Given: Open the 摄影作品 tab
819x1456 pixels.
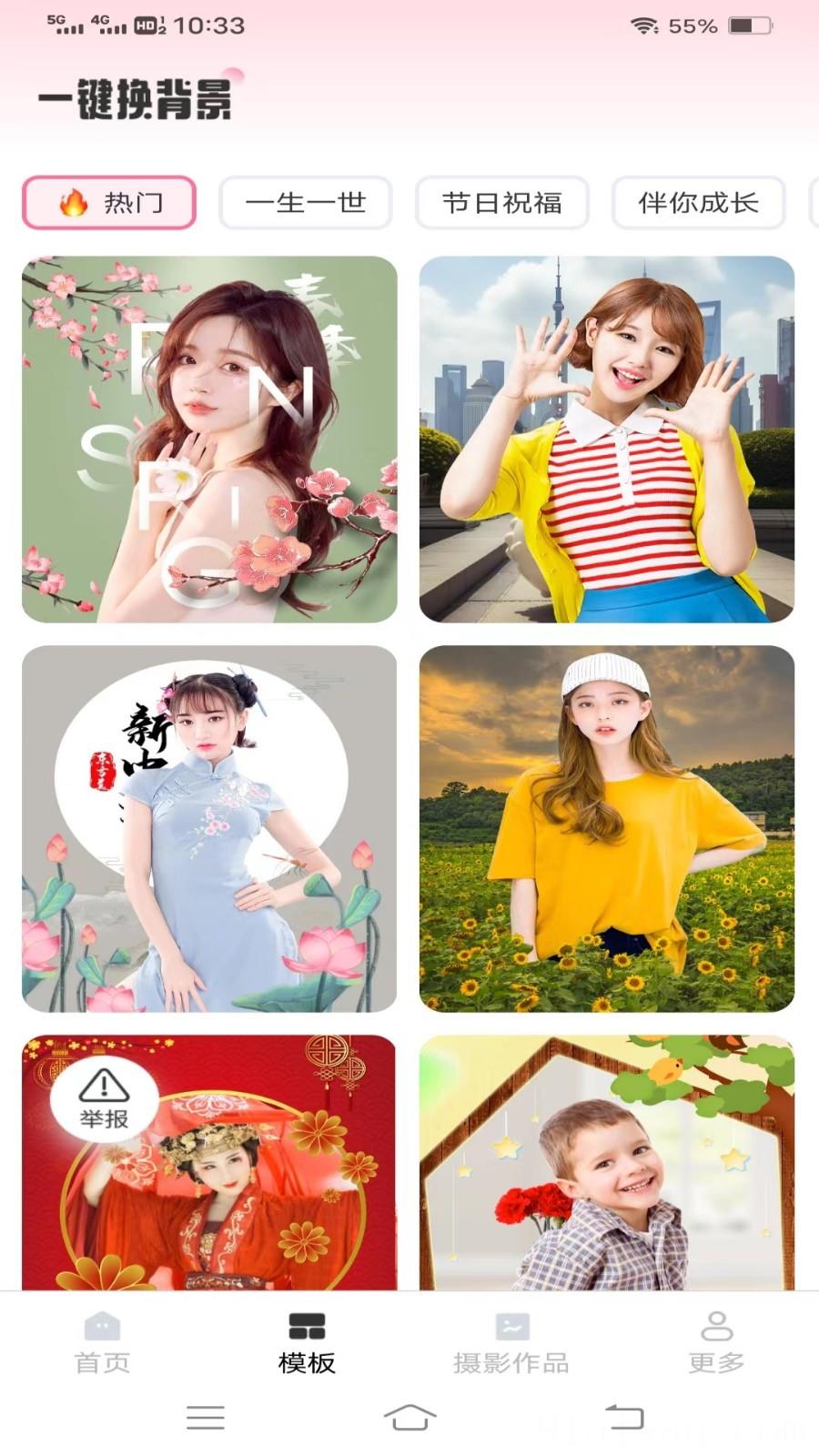Looking at the screenshot, I should tap(511, 1342).
